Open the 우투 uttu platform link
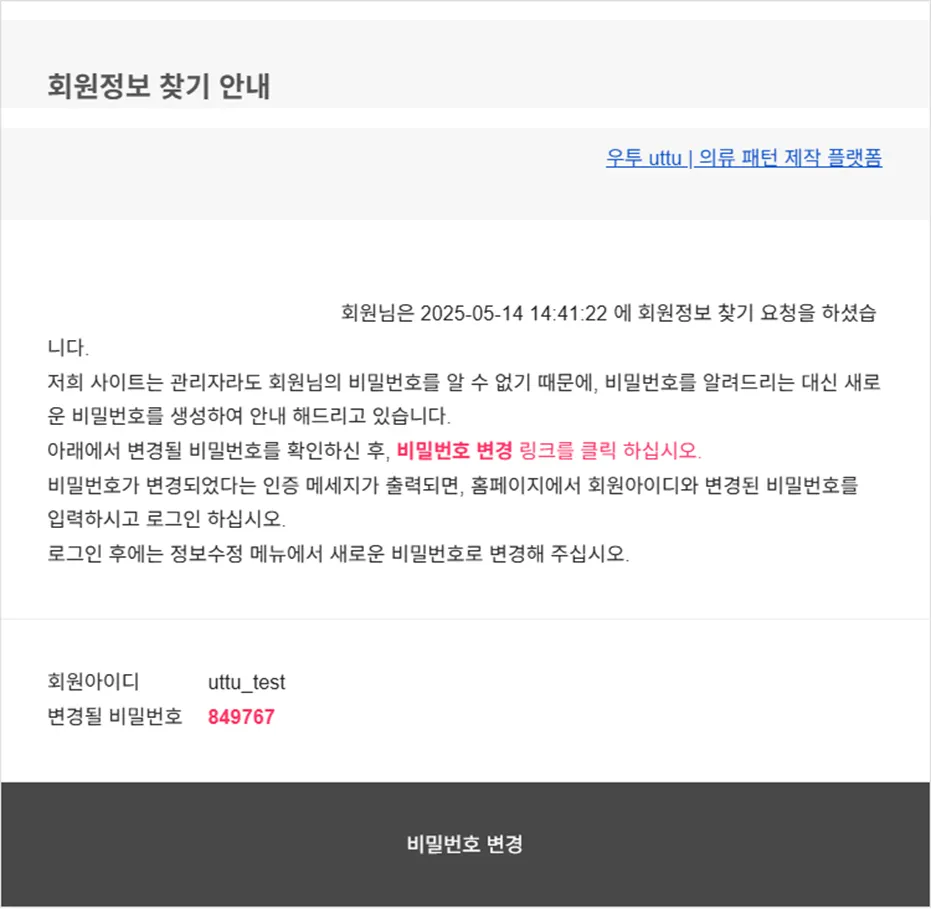 tap(743, 158)
